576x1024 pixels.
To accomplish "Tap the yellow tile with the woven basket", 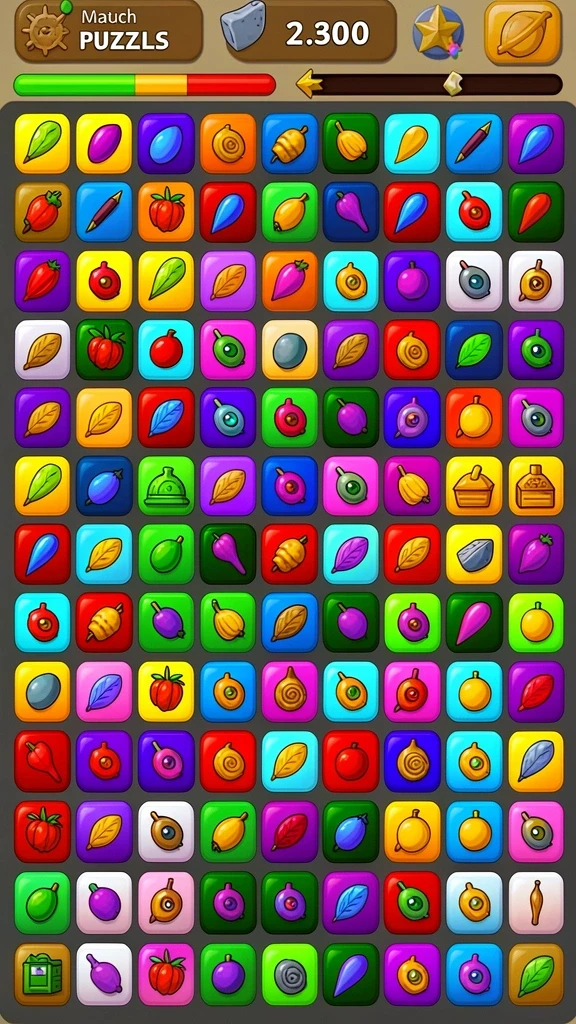I will click(474, 487).
